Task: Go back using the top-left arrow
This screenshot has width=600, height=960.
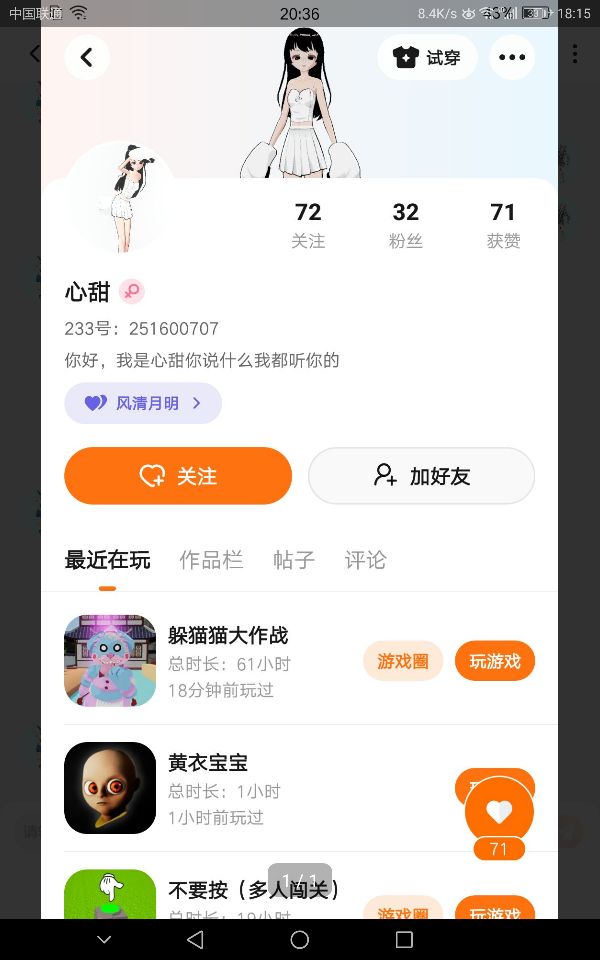Action: click(87, 58)
